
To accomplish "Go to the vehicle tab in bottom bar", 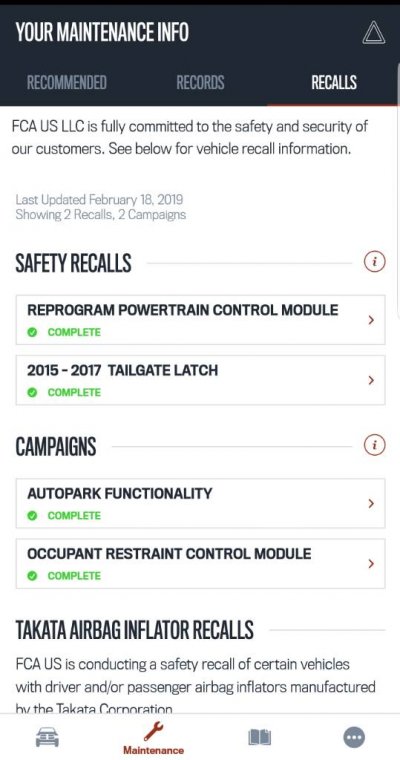I will tap(48, 738).
